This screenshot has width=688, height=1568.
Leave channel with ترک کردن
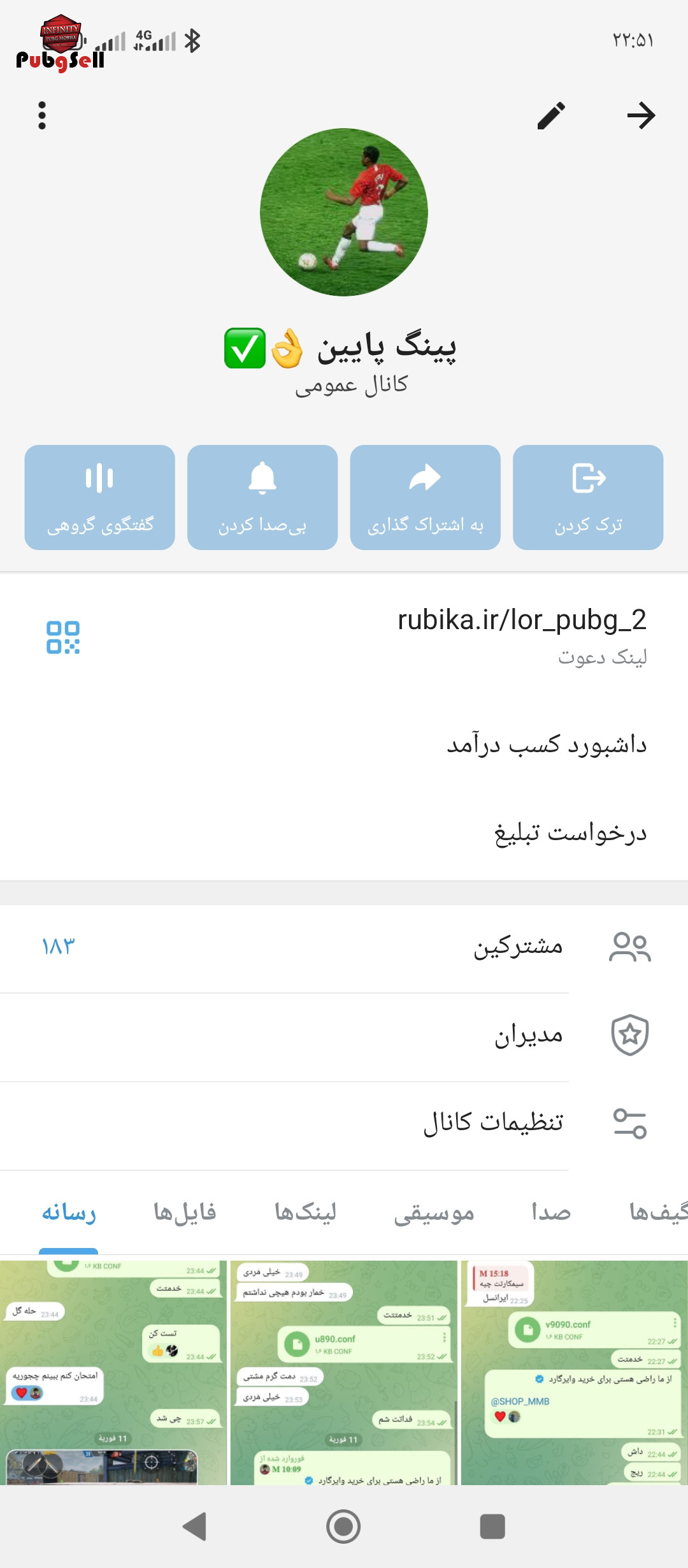[588, 497]
